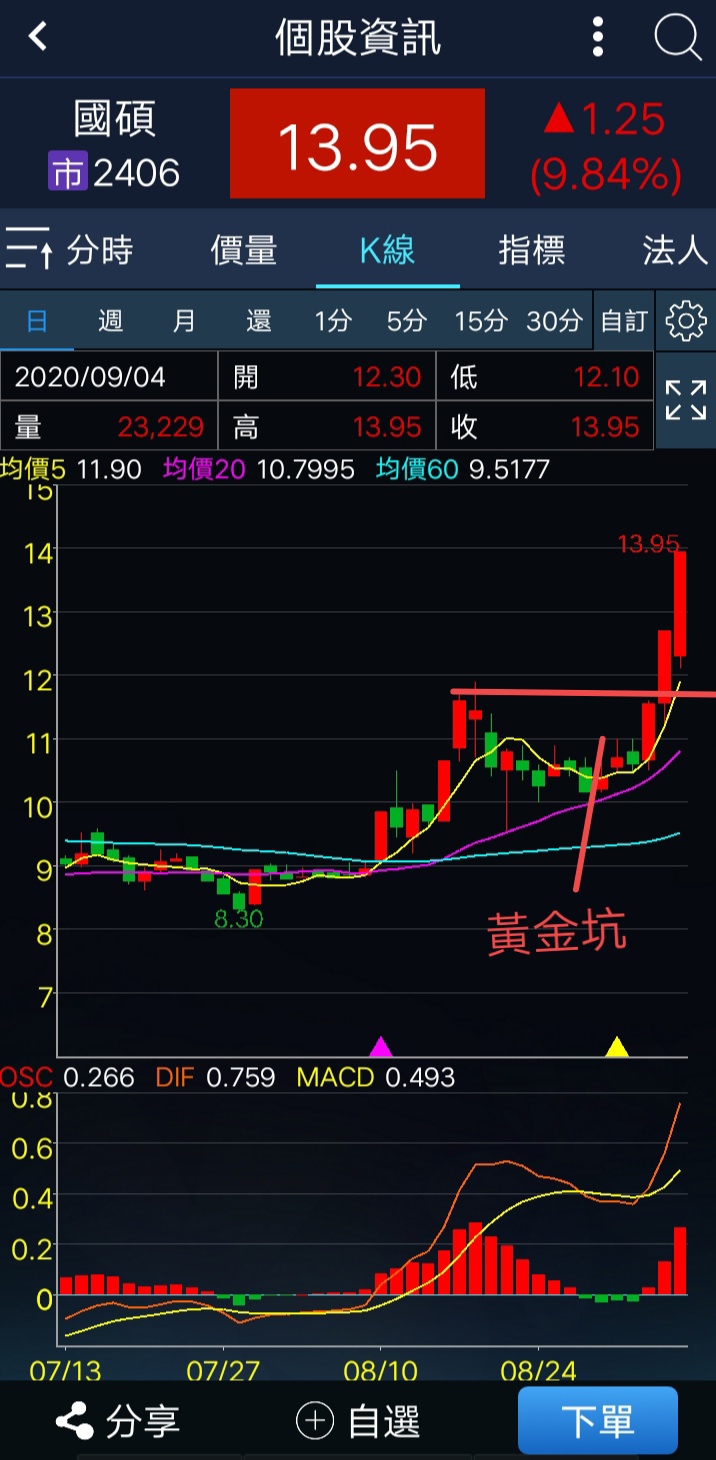Viewport: 716px width, 1460px height.
Task: Open chart settings gear
Action: click(x=686, y=321)
